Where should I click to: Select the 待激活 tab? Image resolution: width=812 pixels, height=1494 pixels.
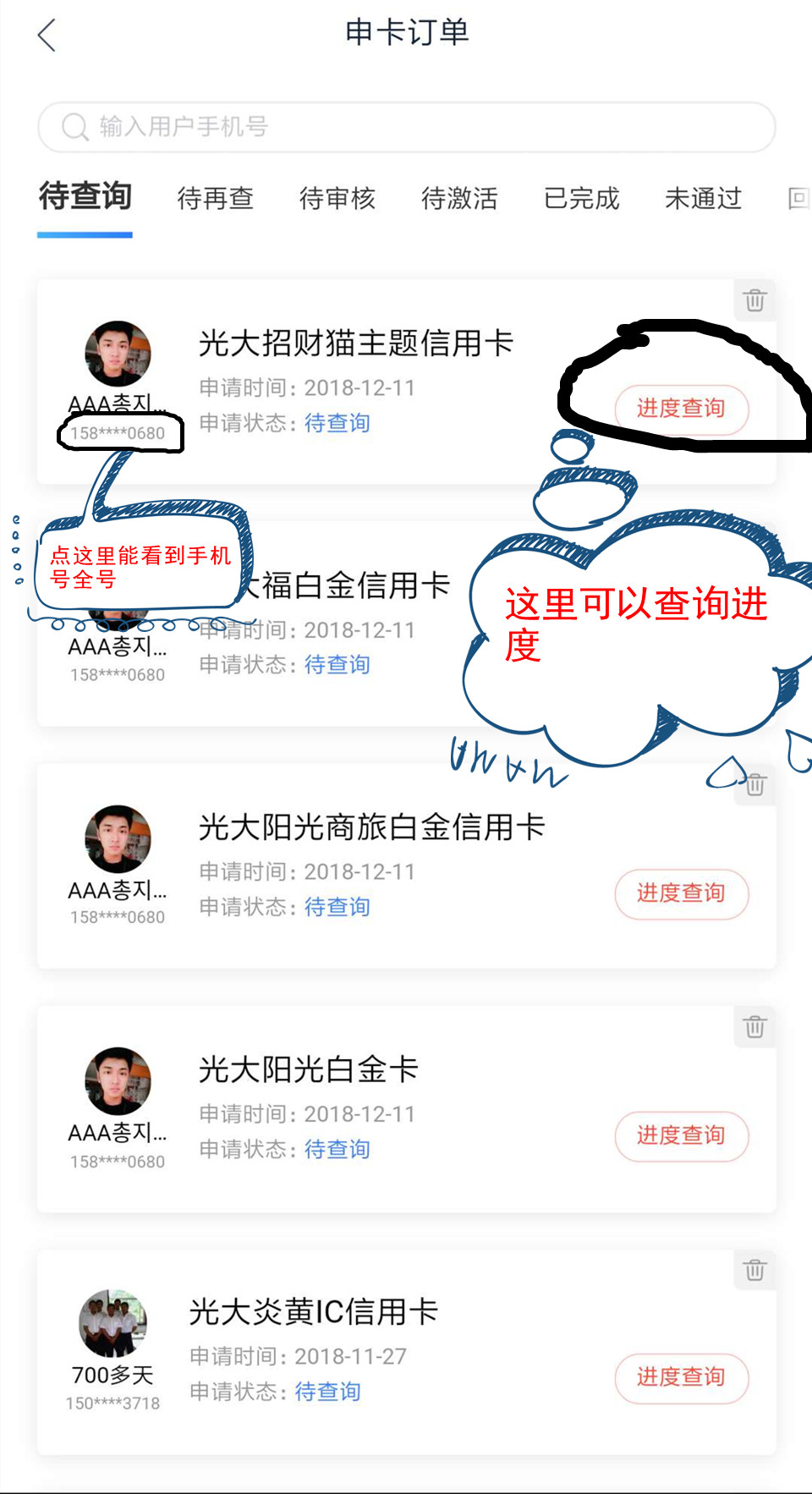point(458,199)
